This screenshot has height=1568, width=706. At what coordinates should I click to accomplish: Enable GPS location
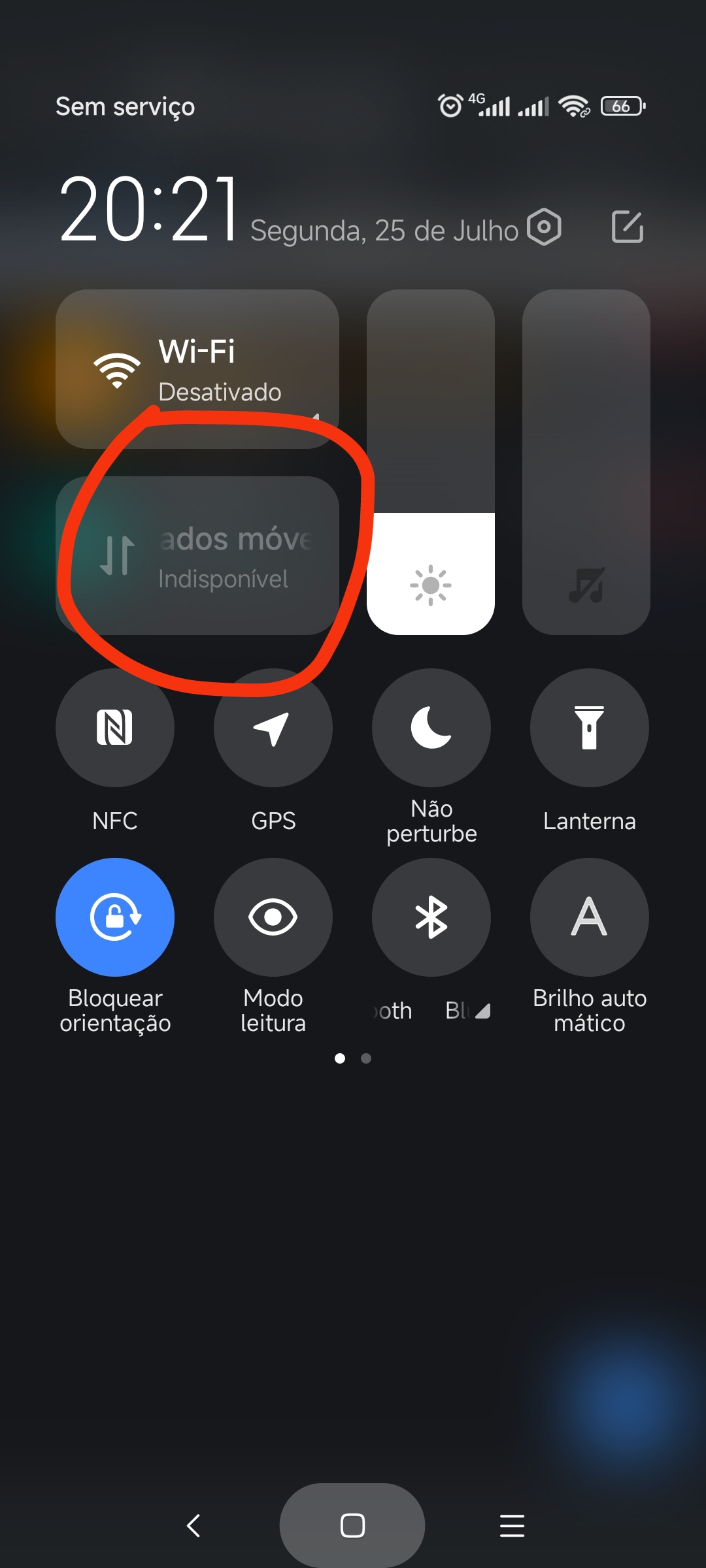click(x=273, y=727)
